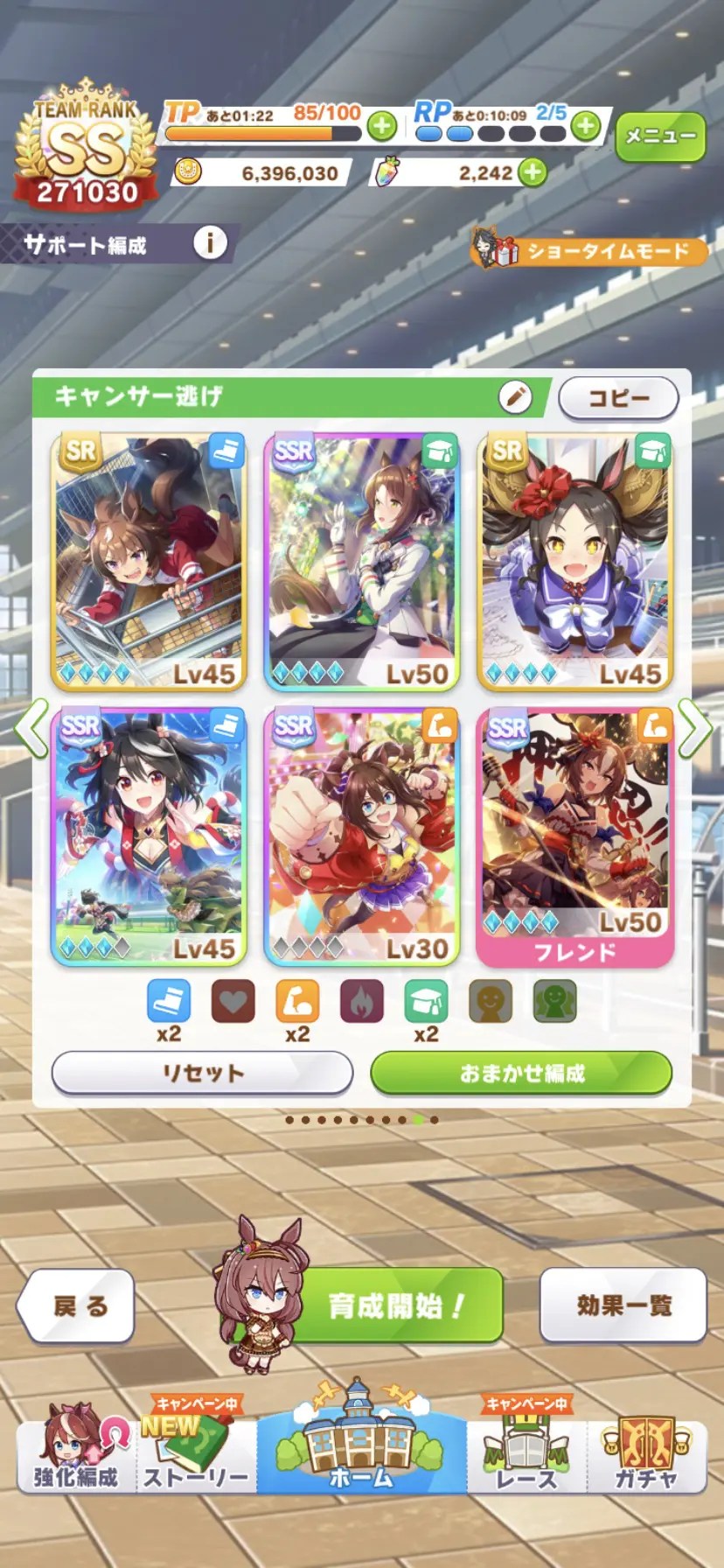
Task: Select the SSR Lv50 support card without フレンド label
Action: (362, 561)
